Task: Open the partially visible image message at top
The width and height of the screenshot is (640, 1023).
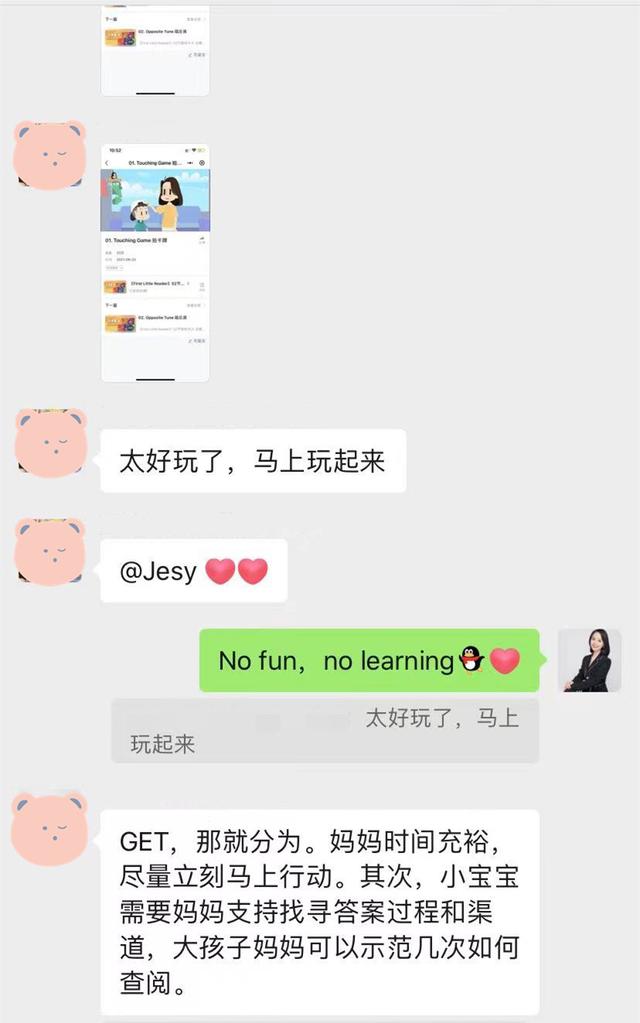Action: (x=155, y=47)
